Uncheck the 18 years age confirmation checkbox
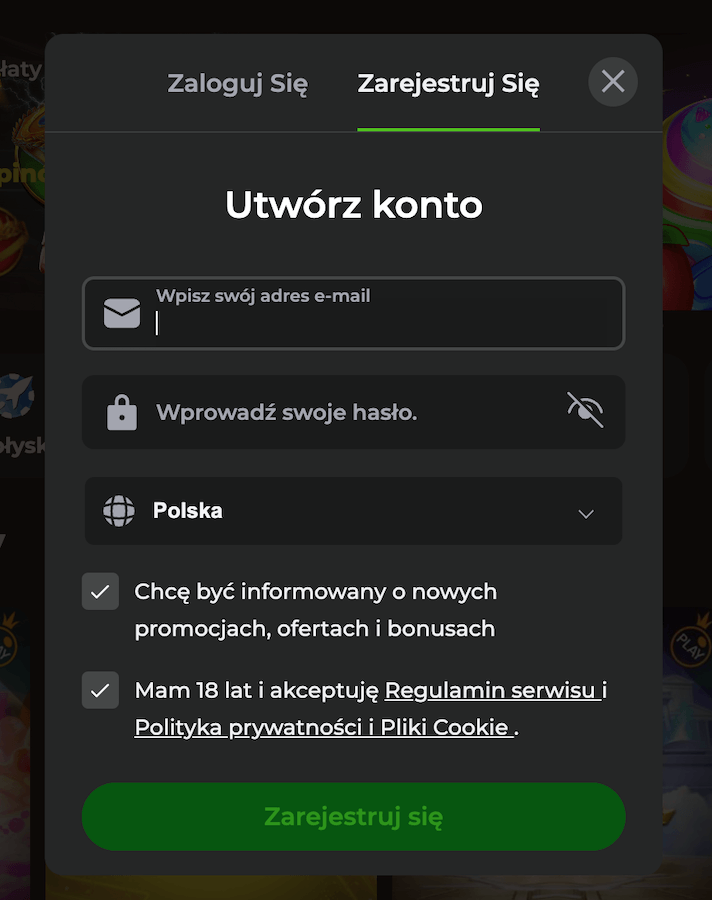 click(x=100, y=690)
